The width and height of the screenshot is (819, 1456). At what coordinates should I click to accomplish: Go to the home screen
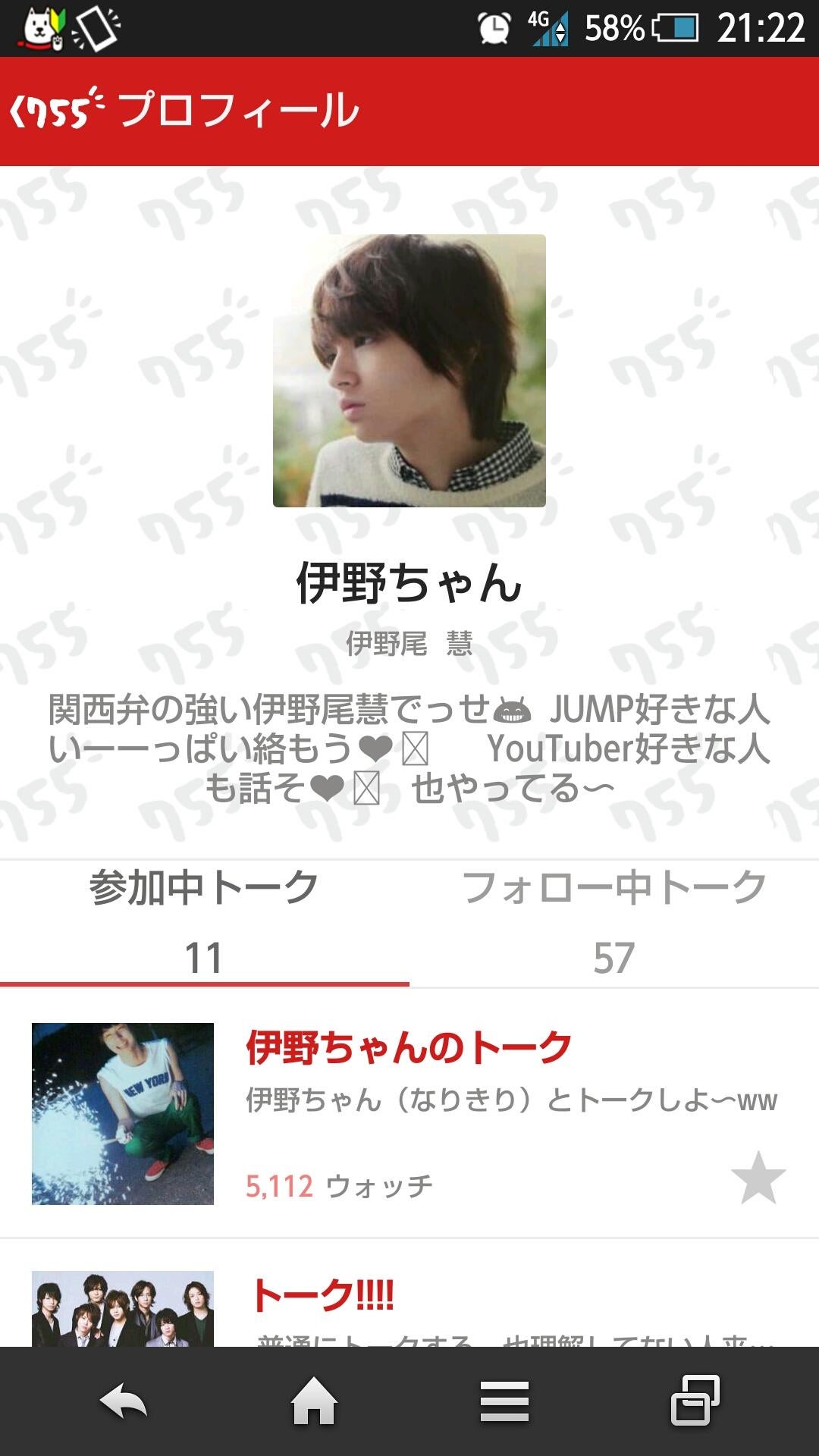coord(314,1401)
